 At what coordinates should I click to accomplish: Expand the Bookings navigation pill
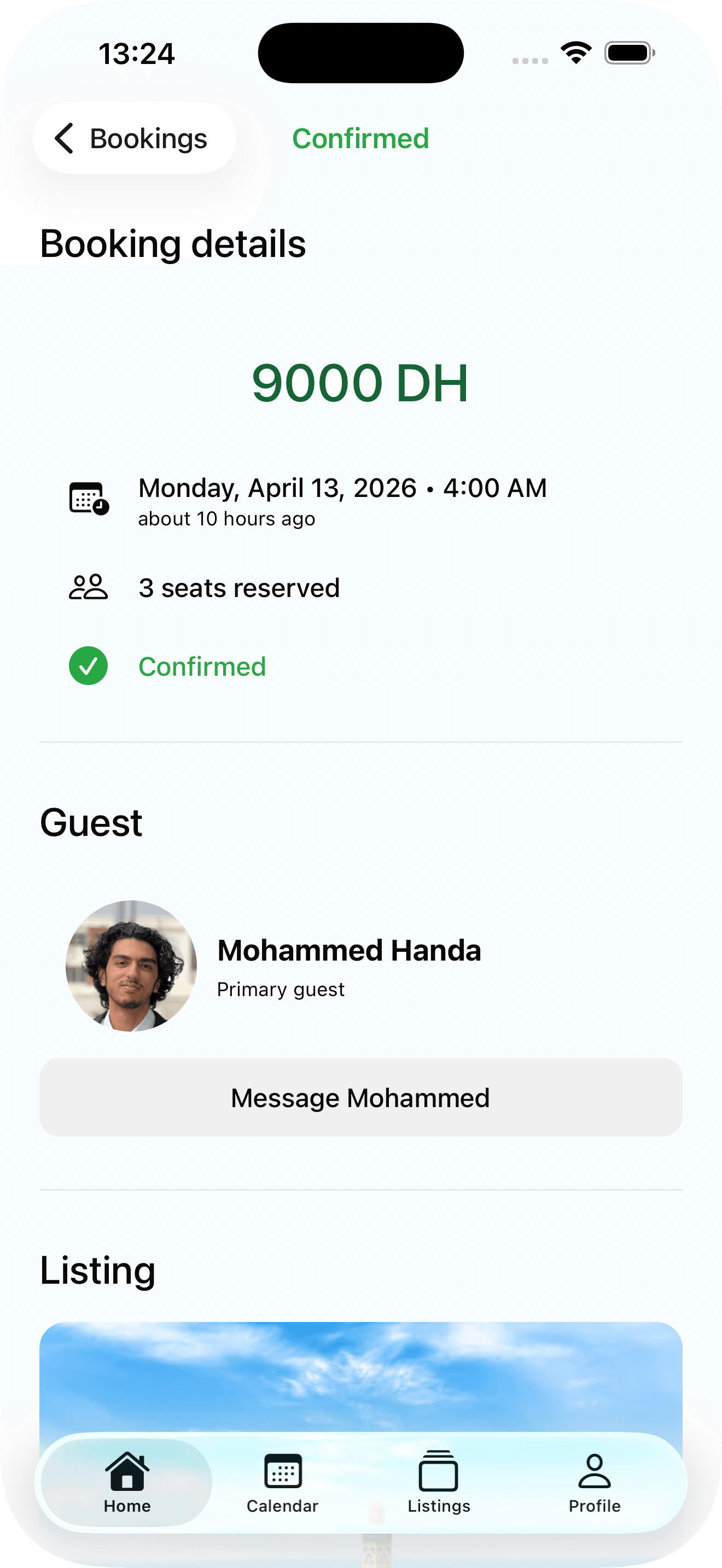[x=135, y=138]
